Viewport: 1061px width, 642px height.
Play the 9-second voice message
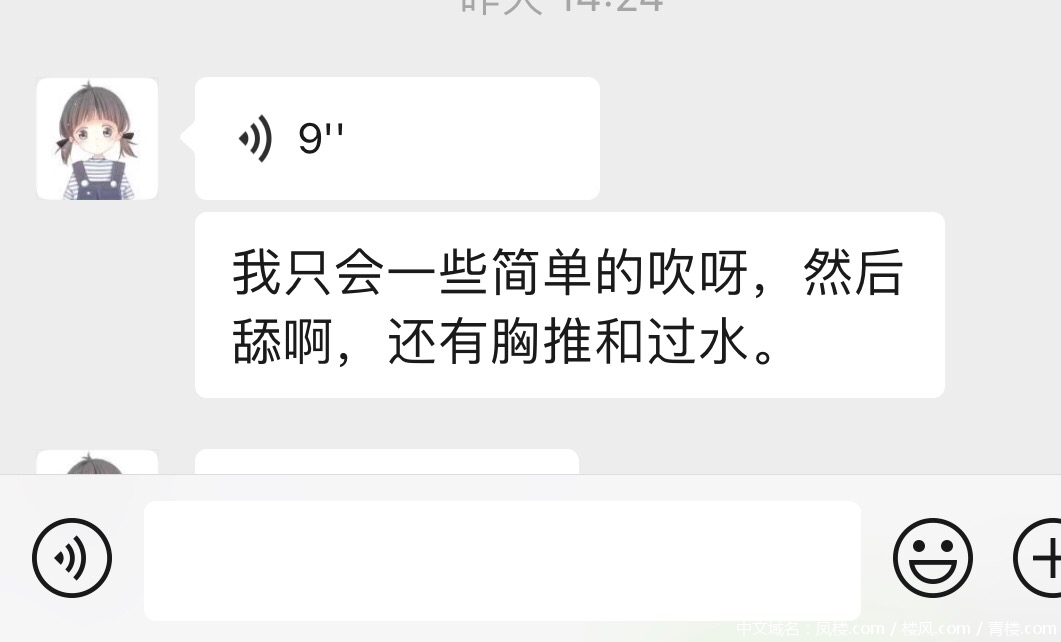396,138
